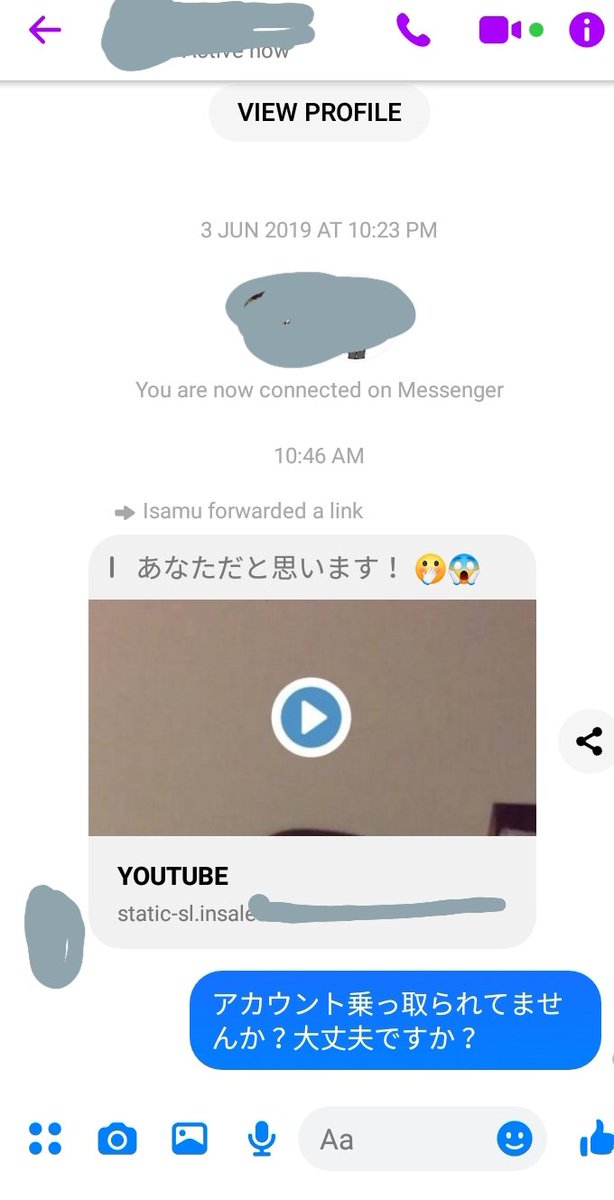Play the forwarded YouTube video
Viewport: 614px width, 1200px height.
[311, 717]
